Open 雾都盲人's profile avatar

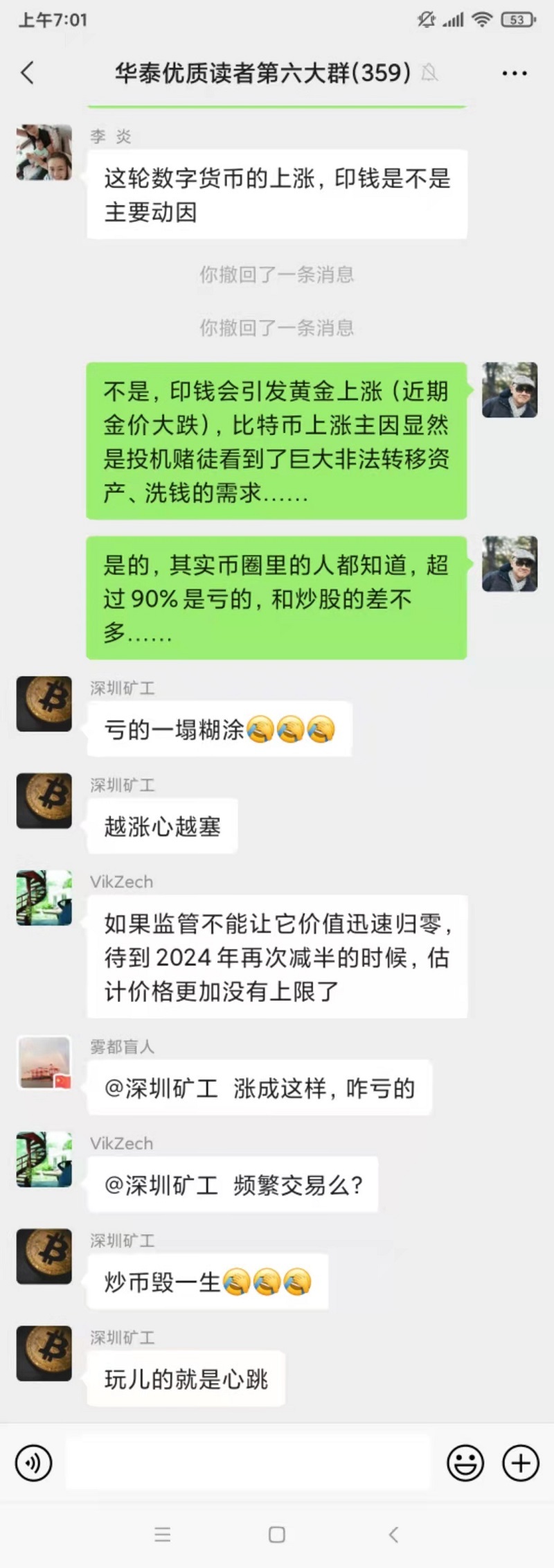coord(44,1062)
